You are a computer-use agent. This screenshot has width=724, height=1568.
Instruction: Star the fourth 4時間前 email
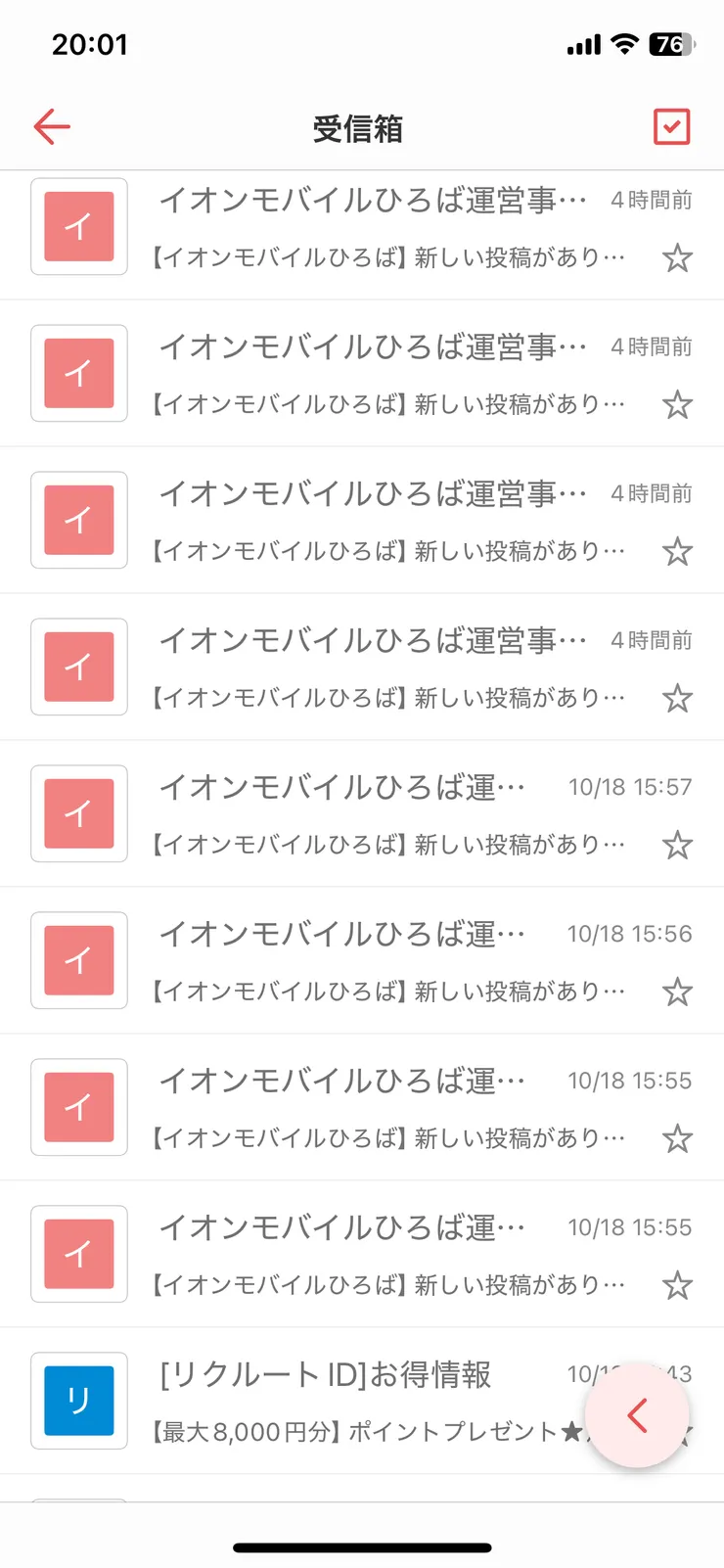(x=678, y=698)
